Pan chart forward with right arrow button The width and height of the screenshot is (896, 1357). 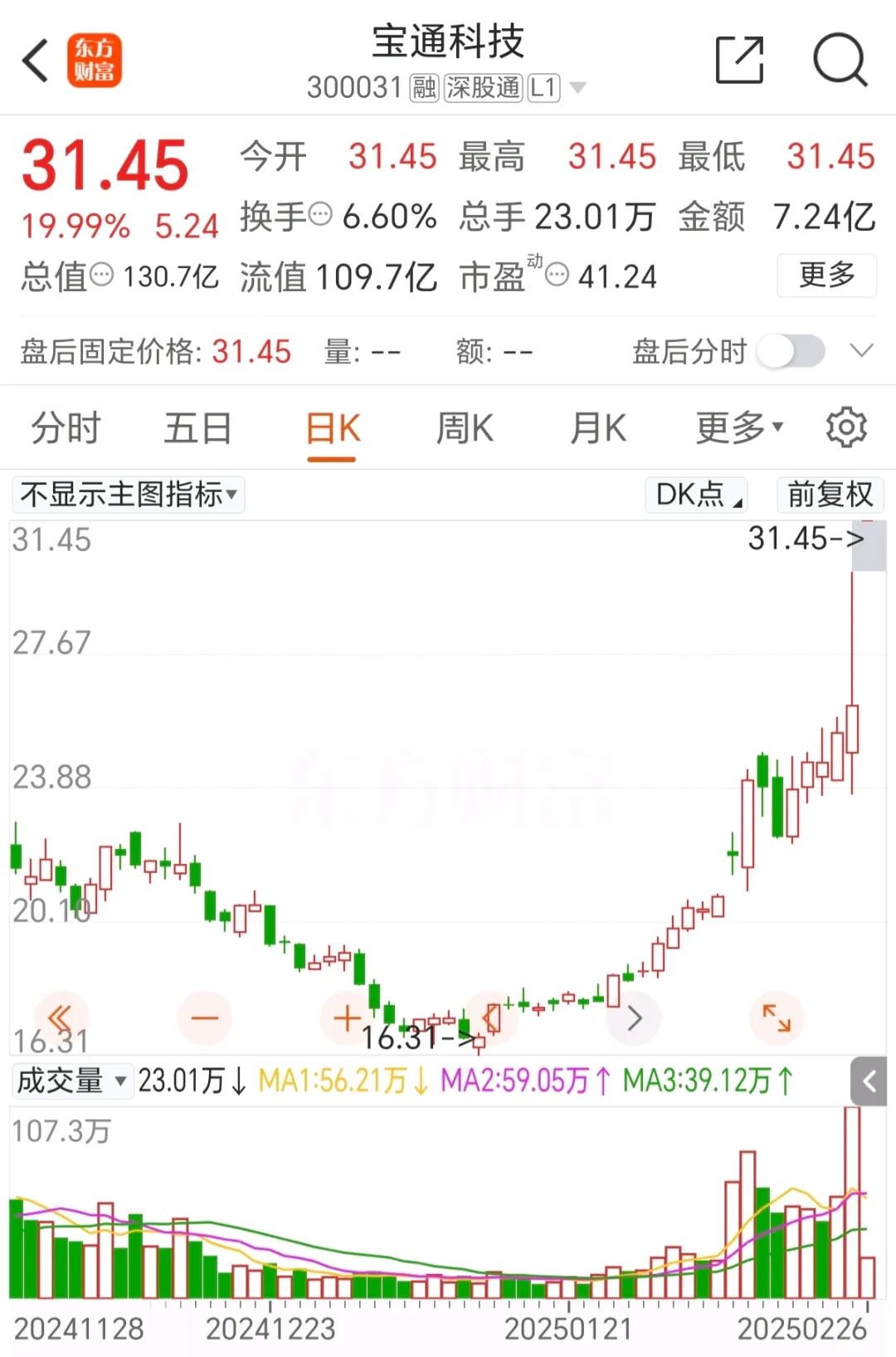(x=634, y=1017)
